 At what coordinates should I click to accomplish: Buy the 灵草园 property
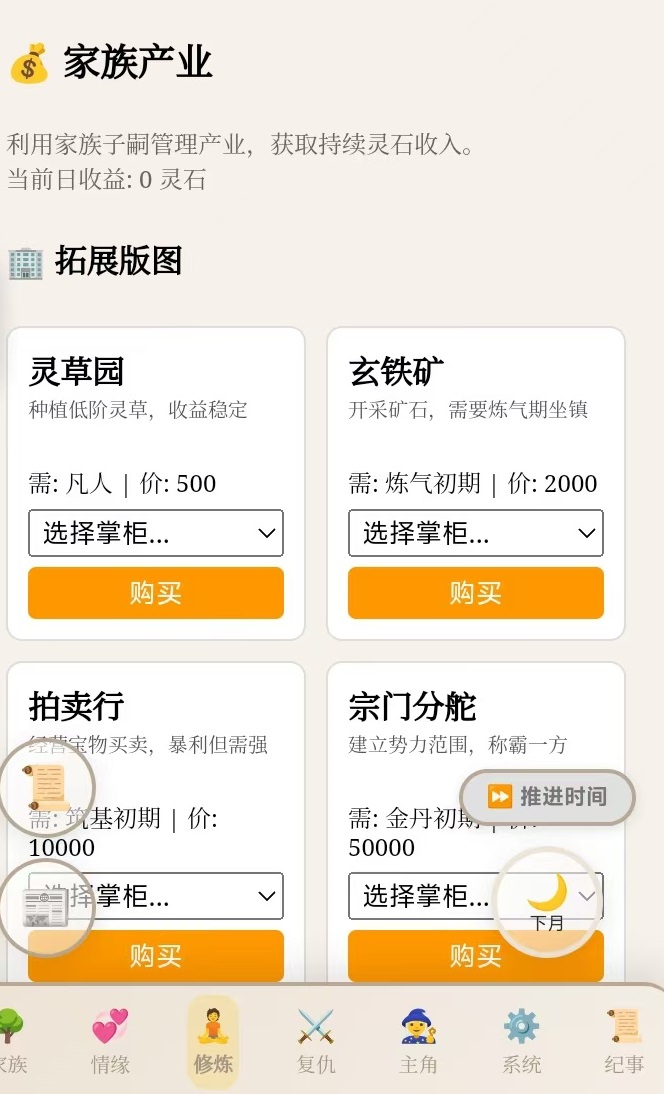click(156, 593)
